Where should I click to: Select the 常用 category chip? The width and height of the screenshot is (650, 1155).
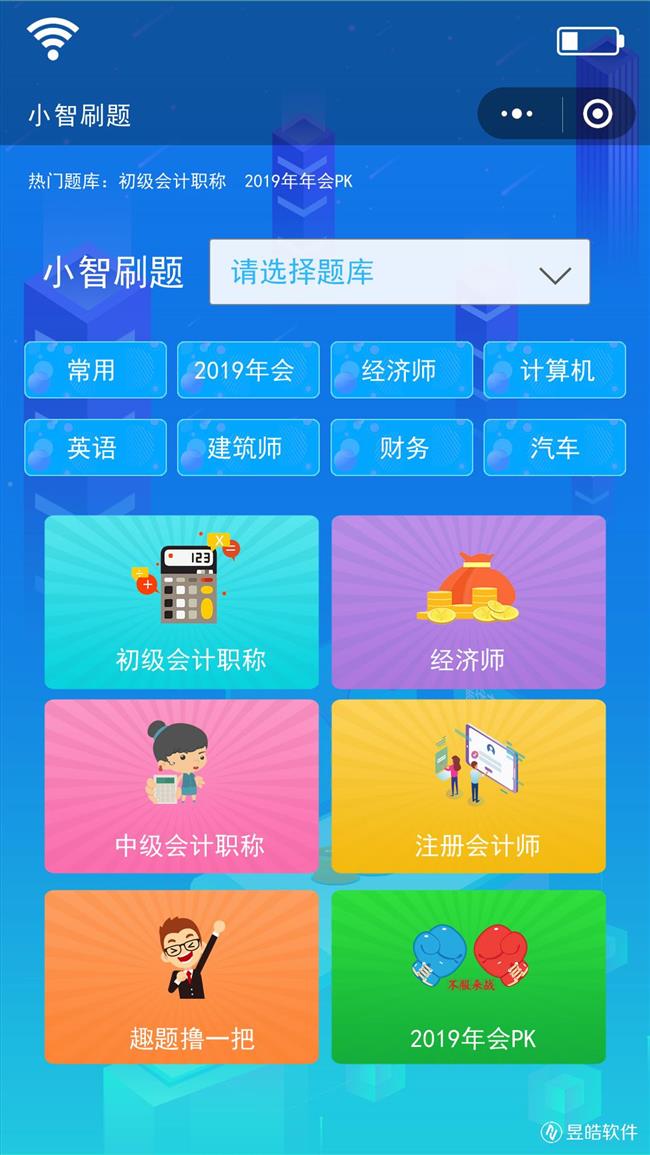[x=95, y=370]
